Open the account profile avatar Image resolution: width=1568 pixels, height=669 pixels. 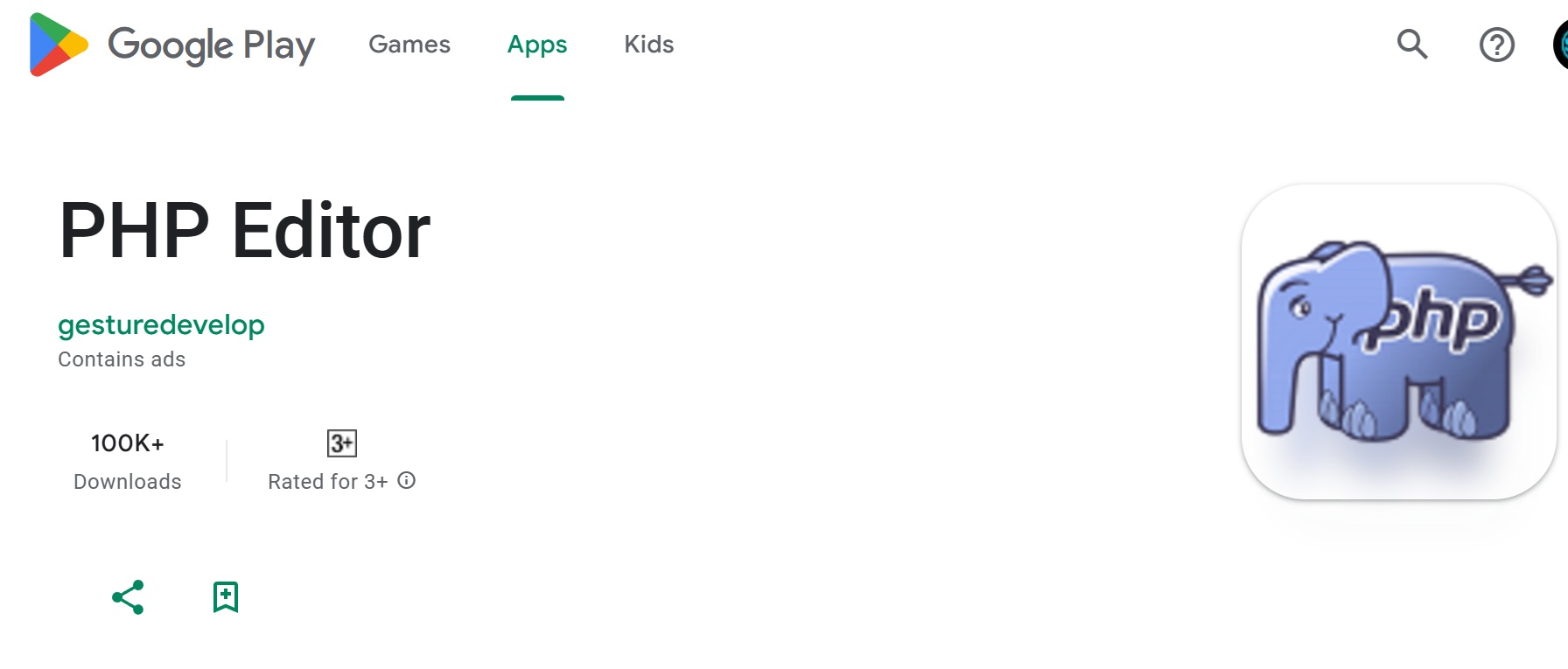[x=1560, y=45]
